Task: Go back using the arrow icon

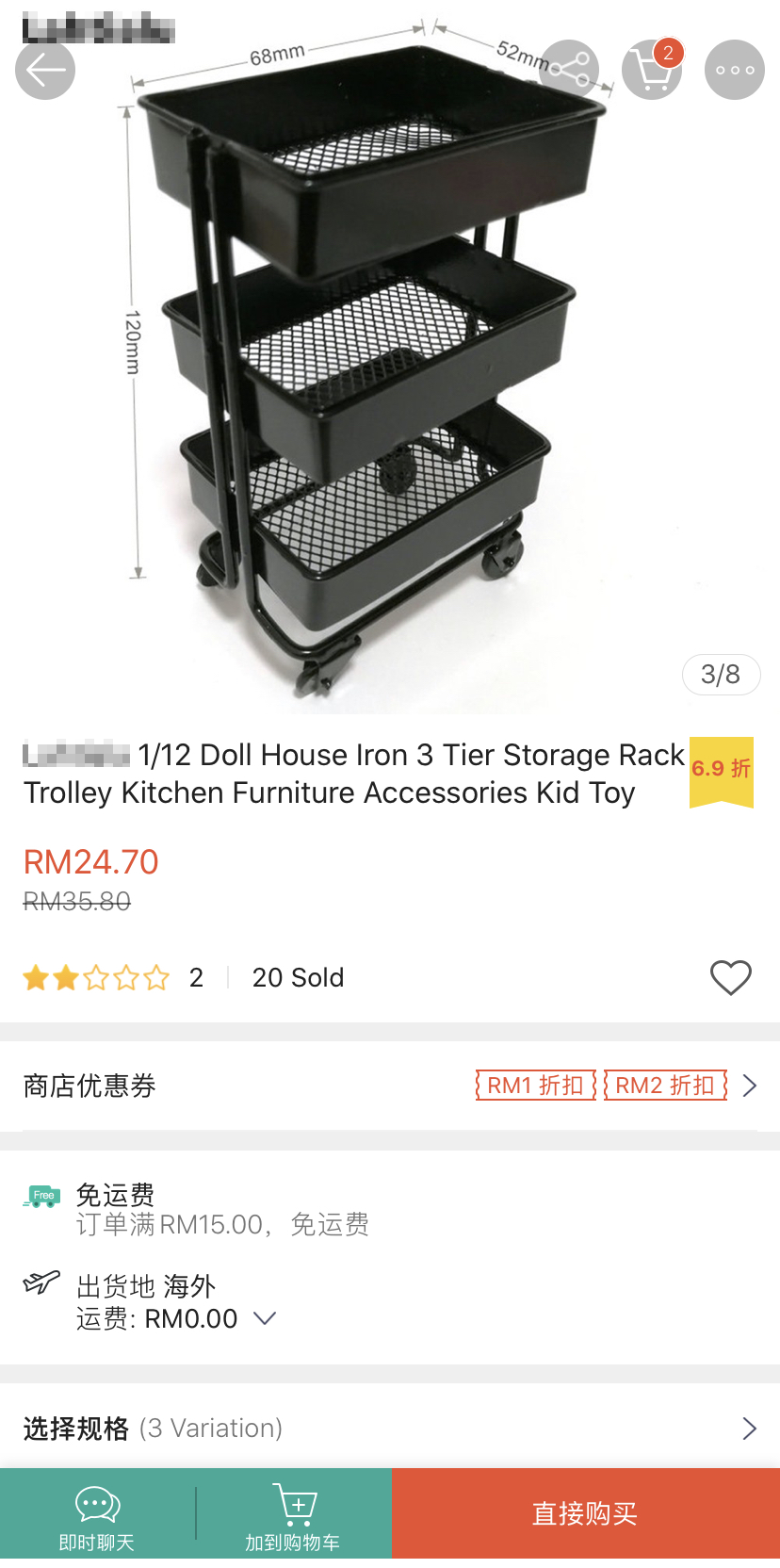Action: point(45,70)
